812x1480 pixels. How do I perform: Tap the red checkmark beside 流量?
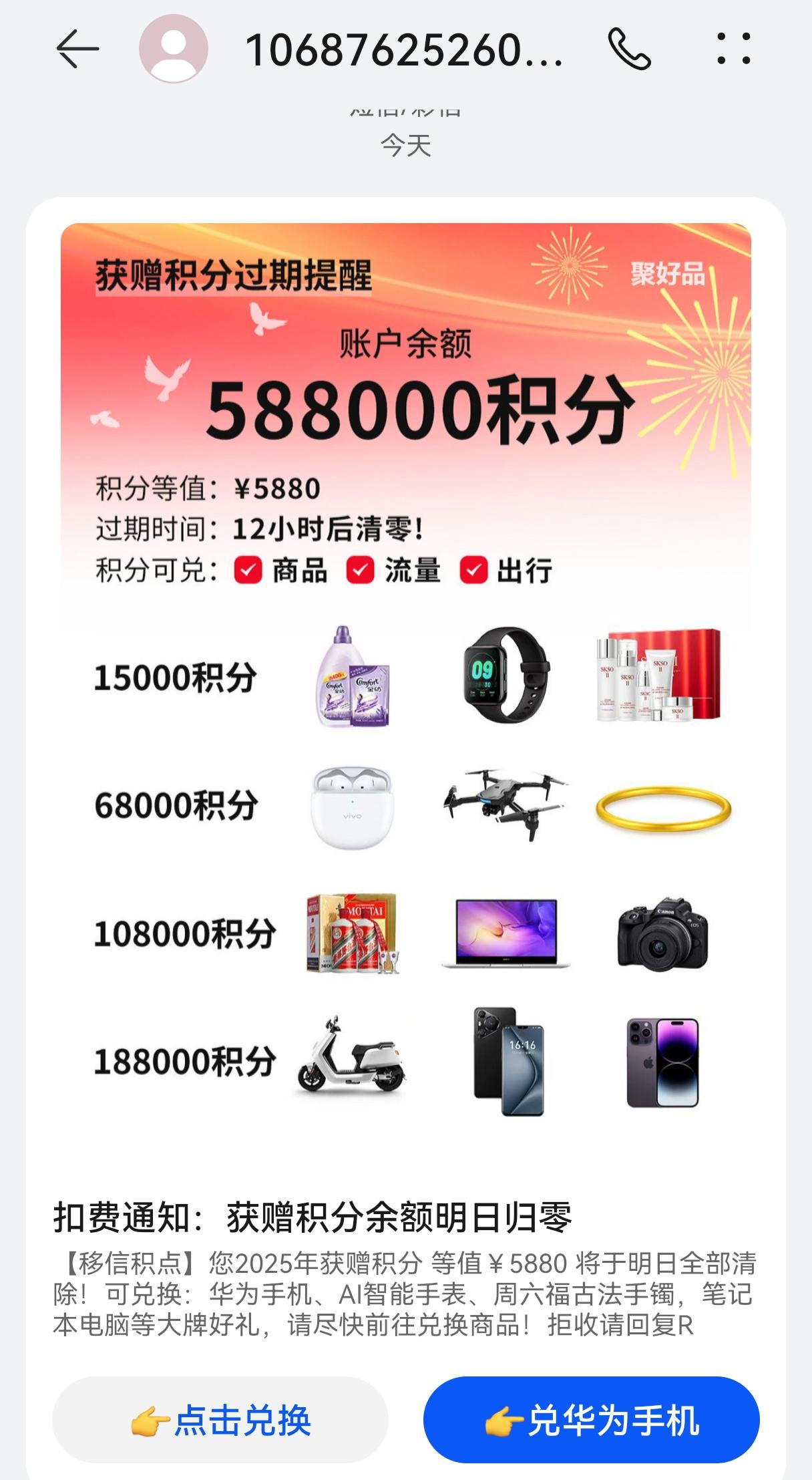pos(361,570)
